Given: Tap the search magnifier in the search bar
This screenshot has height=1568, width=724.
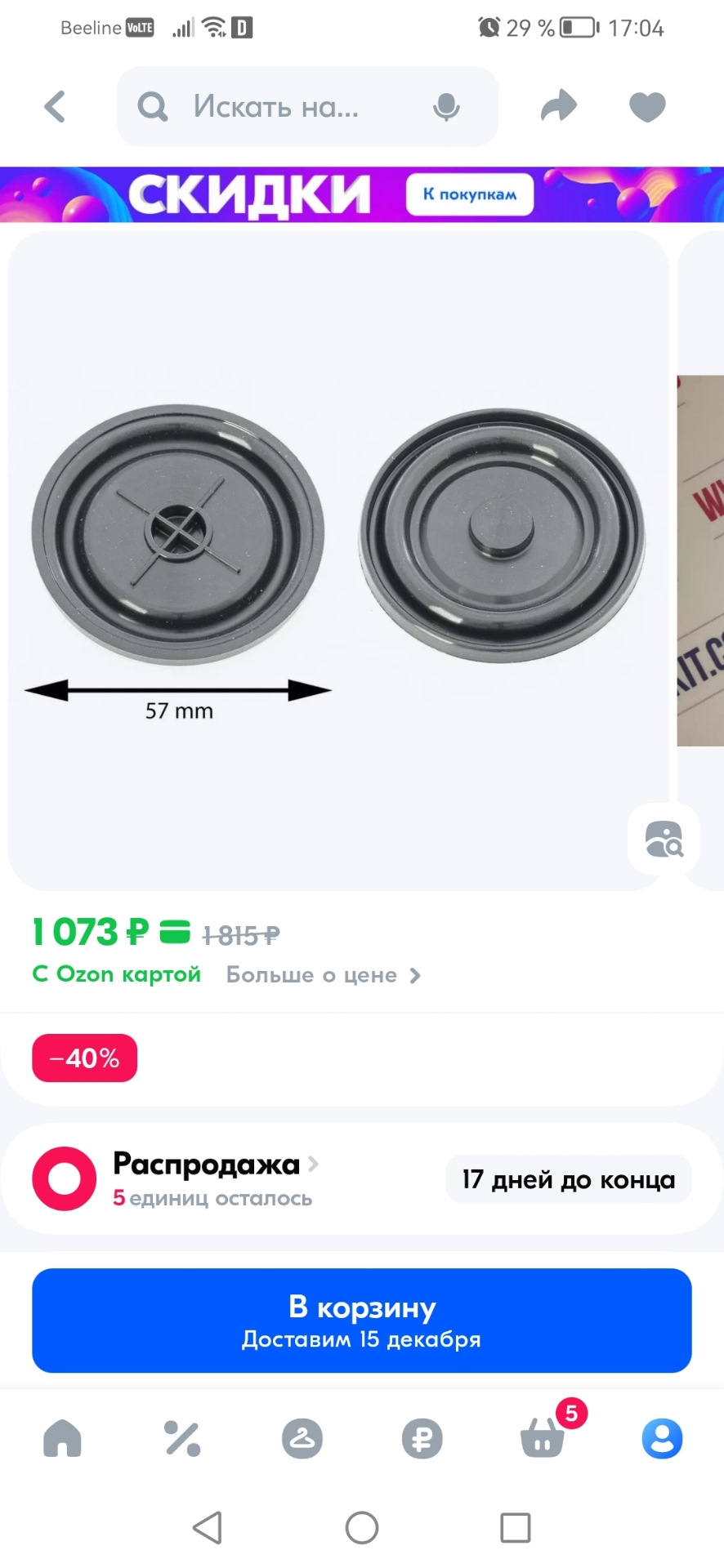Looking at the screenshot, I should click(x=152, y=106).
